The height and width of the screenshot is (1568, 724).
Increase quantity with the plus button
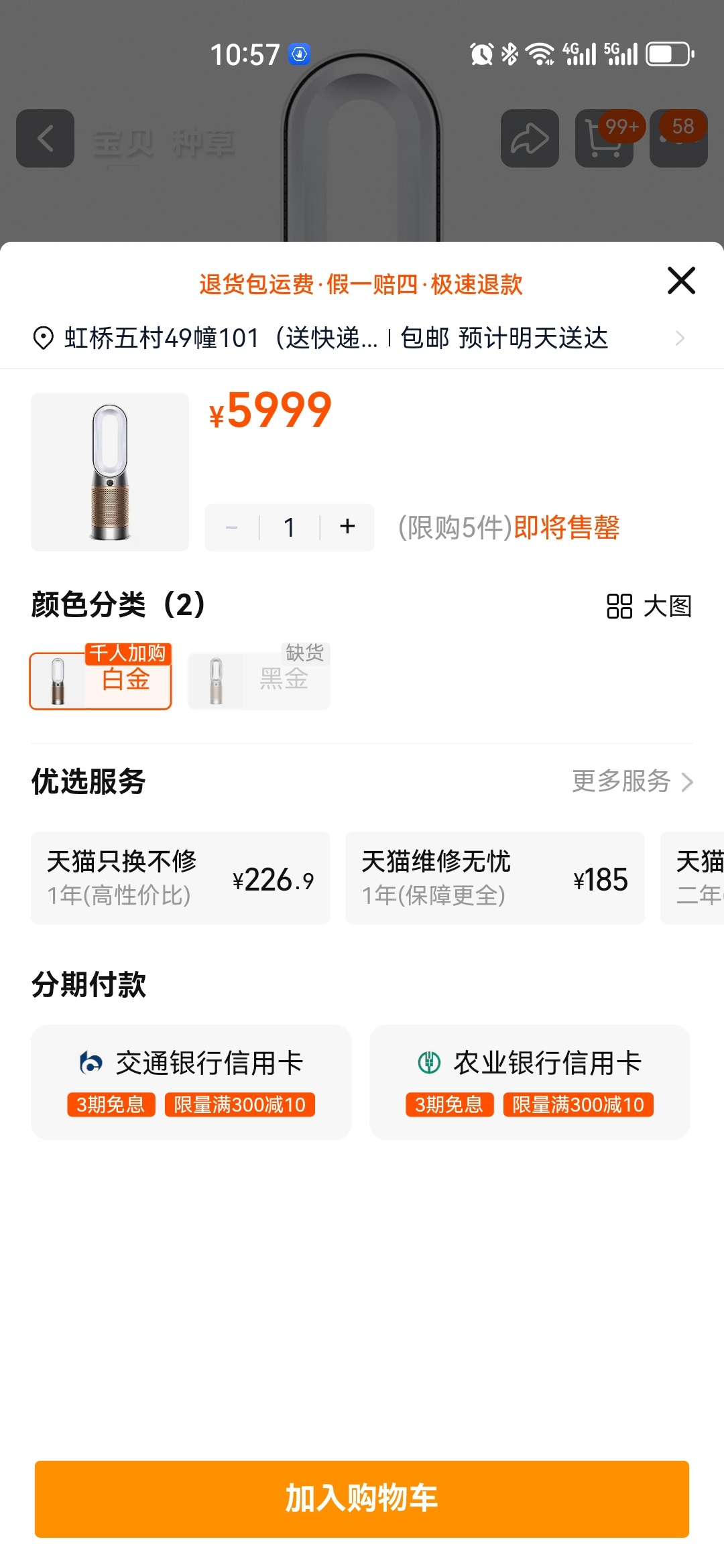[347, 527]
